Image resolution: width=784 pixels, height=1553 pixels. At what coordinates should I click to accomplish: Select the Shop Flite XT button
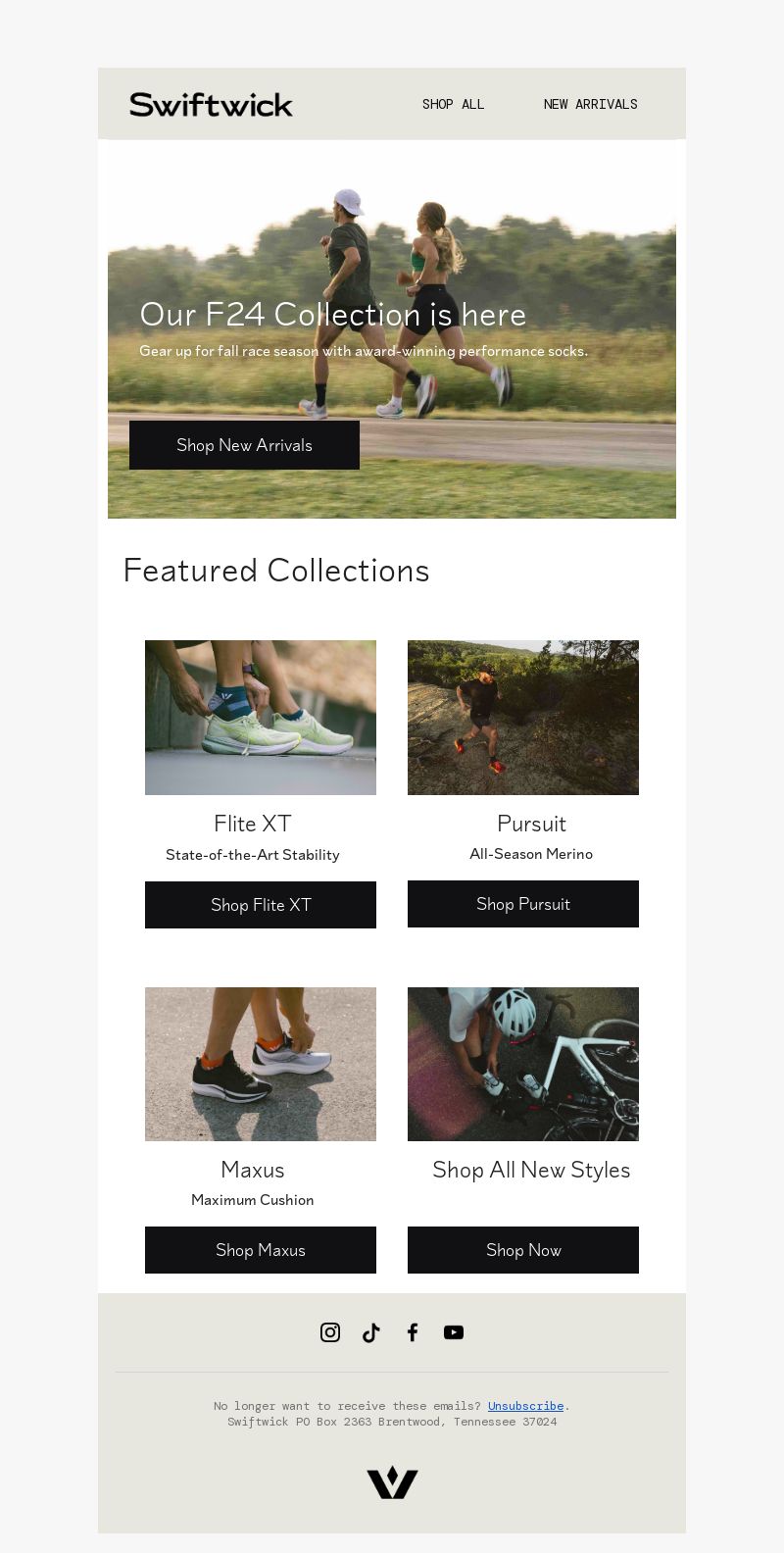click(261, 905)
